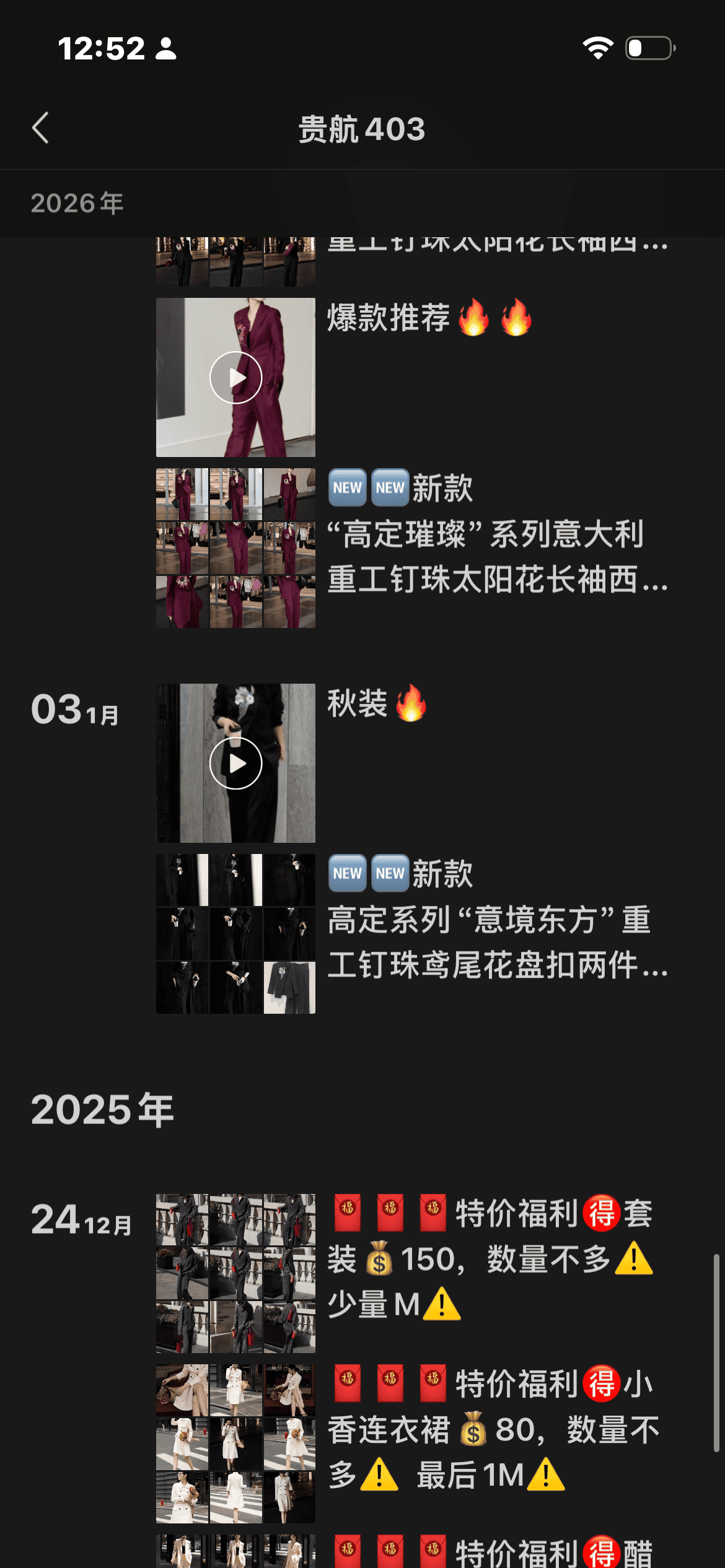Image resolution: width=725 pixels, height=1568 pixels.
Task: Go back from 贵航 403 album
Action: (x=41, y=128)
